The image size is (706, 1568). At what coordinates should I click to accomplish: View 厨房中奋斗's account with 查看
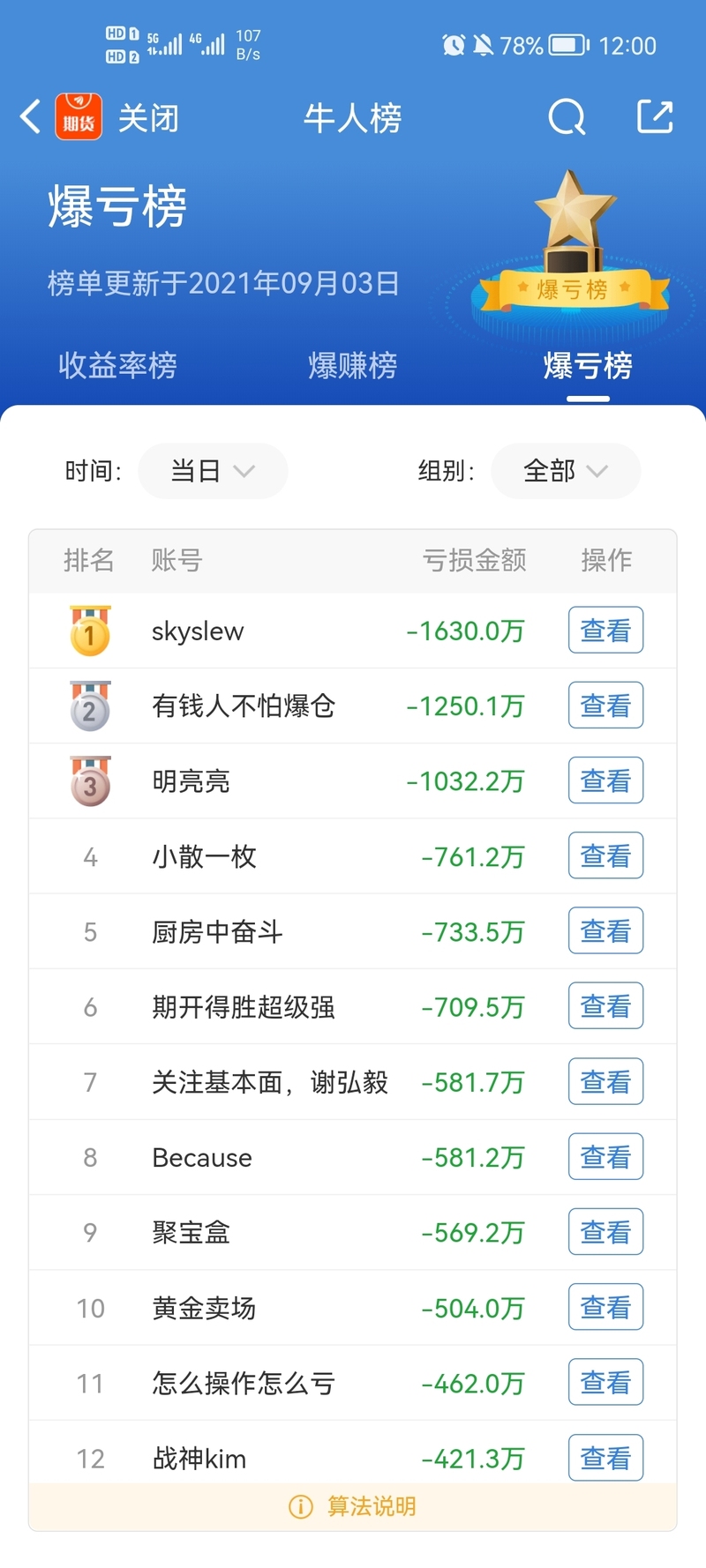(x=605, y=931)
